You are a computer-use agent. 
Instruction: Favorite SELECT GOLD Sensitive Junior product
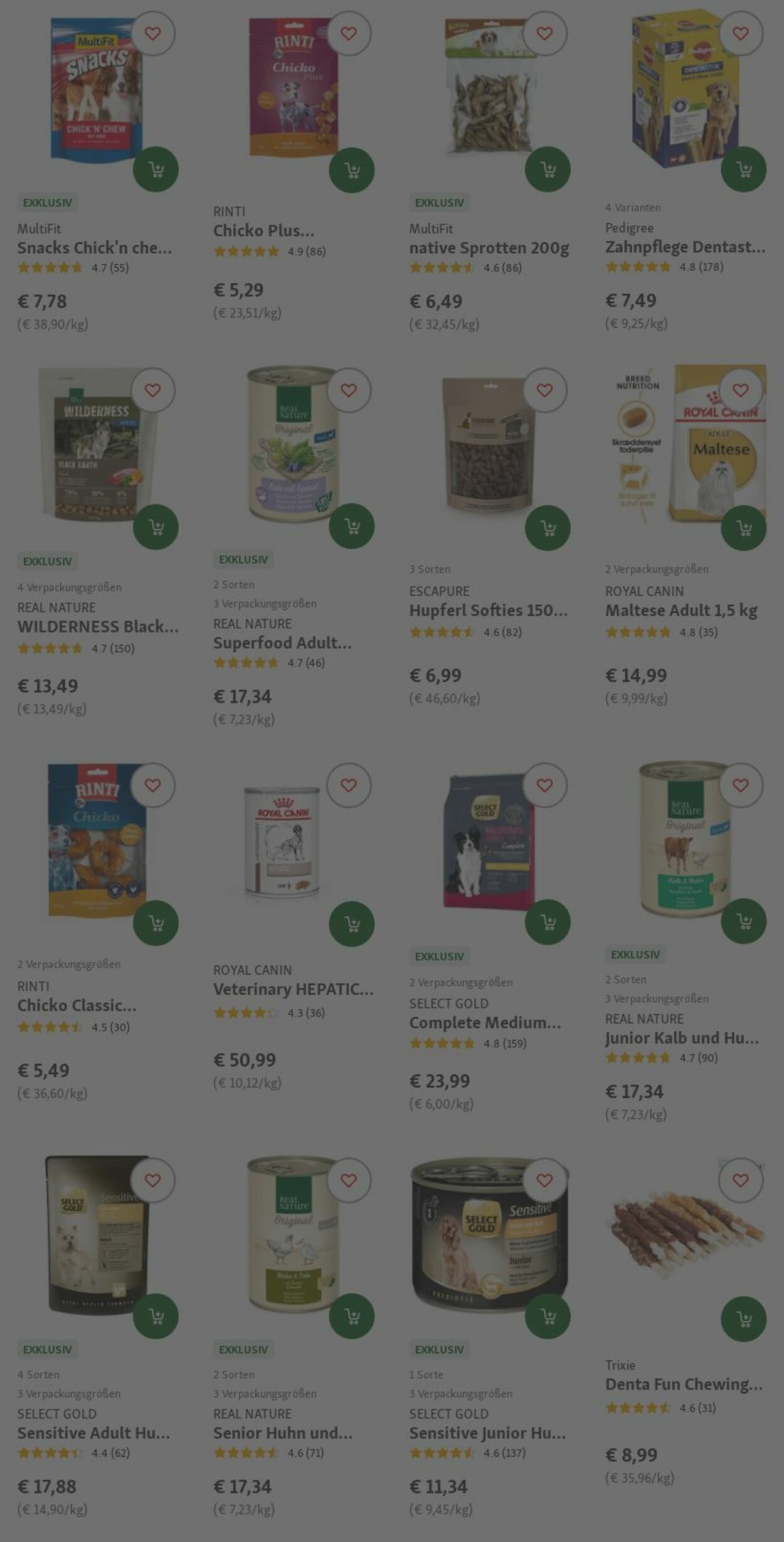tap(544, 1181)
